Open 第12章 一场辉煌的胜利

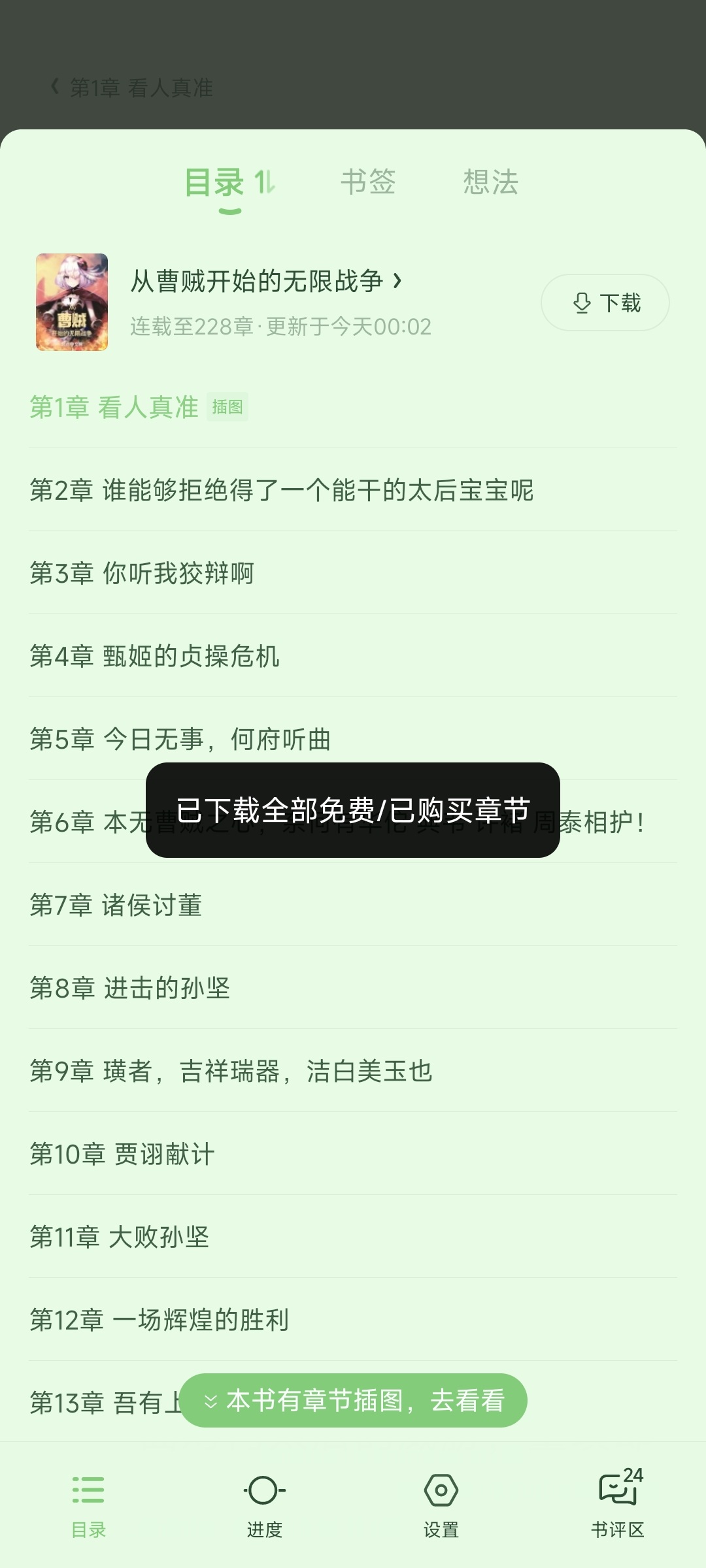pyautogui.click(x=159, y=1320)
